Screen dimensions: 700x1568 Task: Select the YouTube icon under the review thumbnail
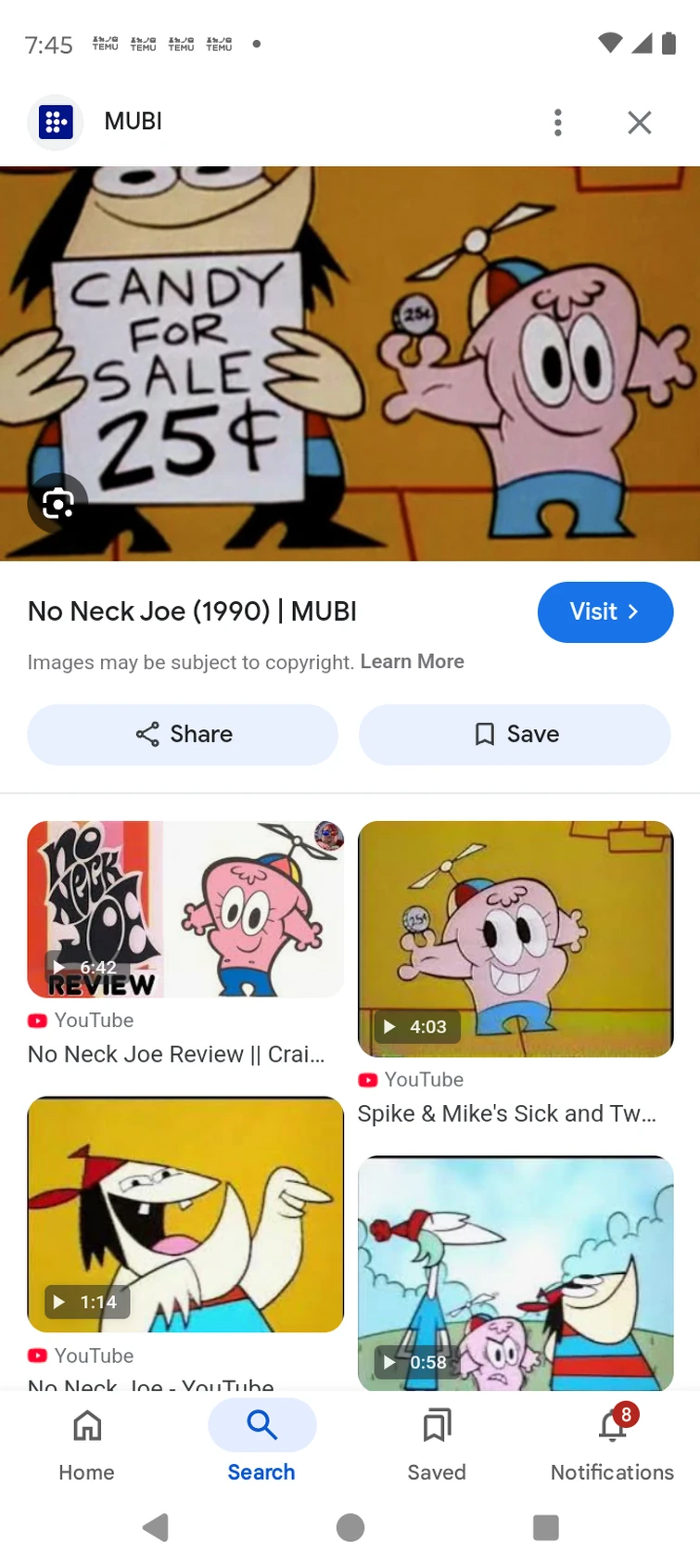coord(36,1020)
